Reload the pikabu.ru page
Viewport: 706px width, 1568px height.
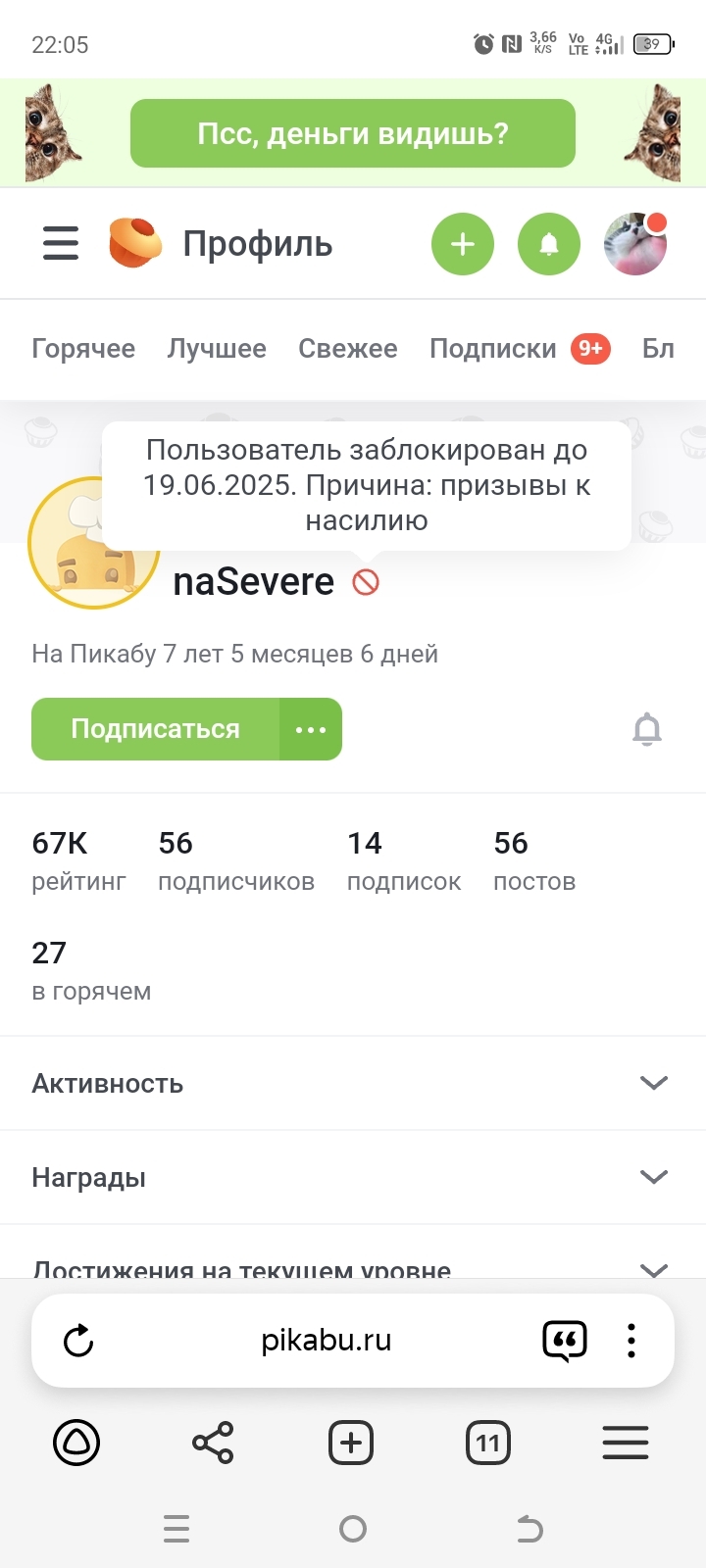coord(78,1341)
